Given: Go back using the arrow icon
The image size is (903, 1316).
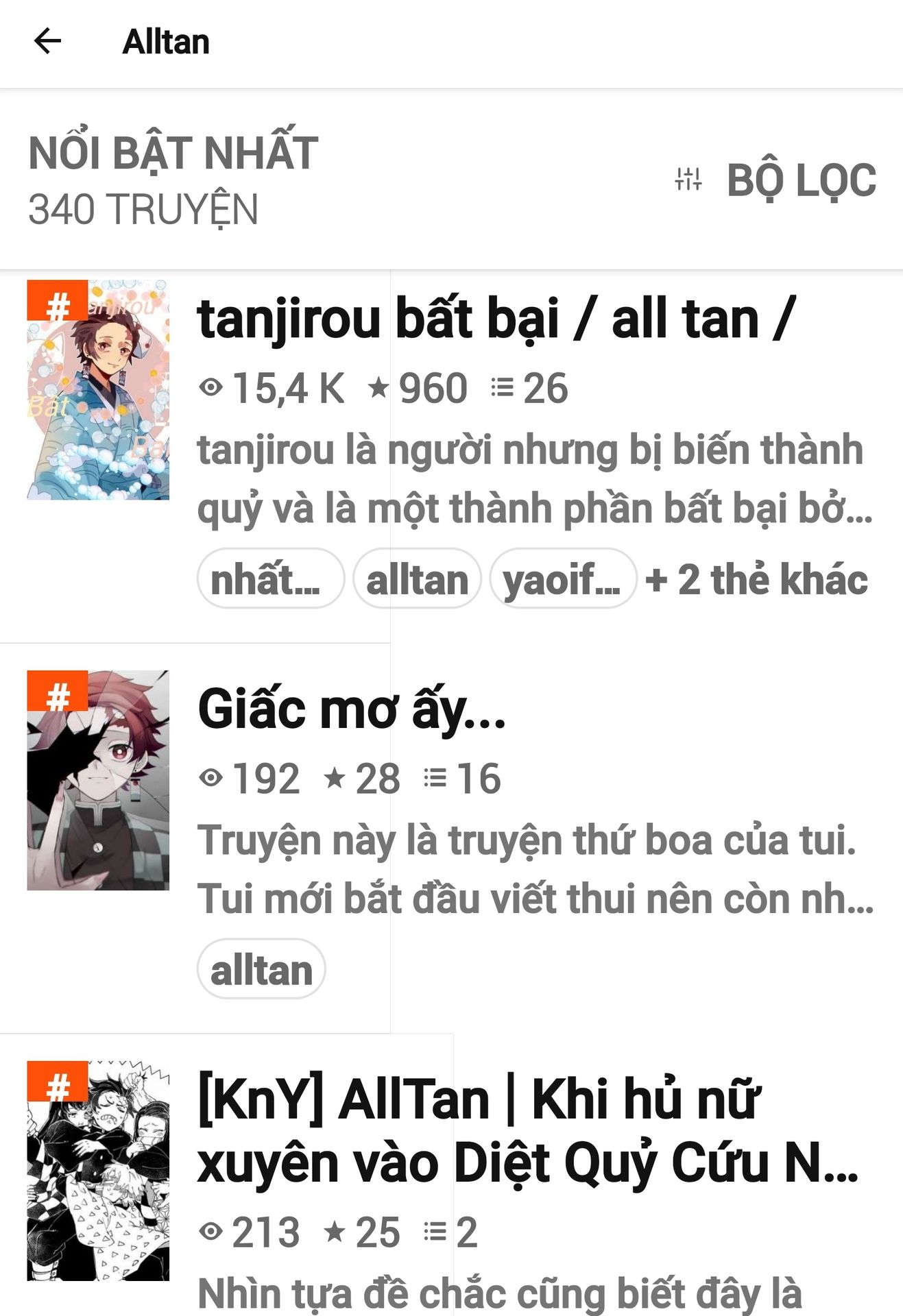Looking at the screenshot, I should [x=47, y=41].
